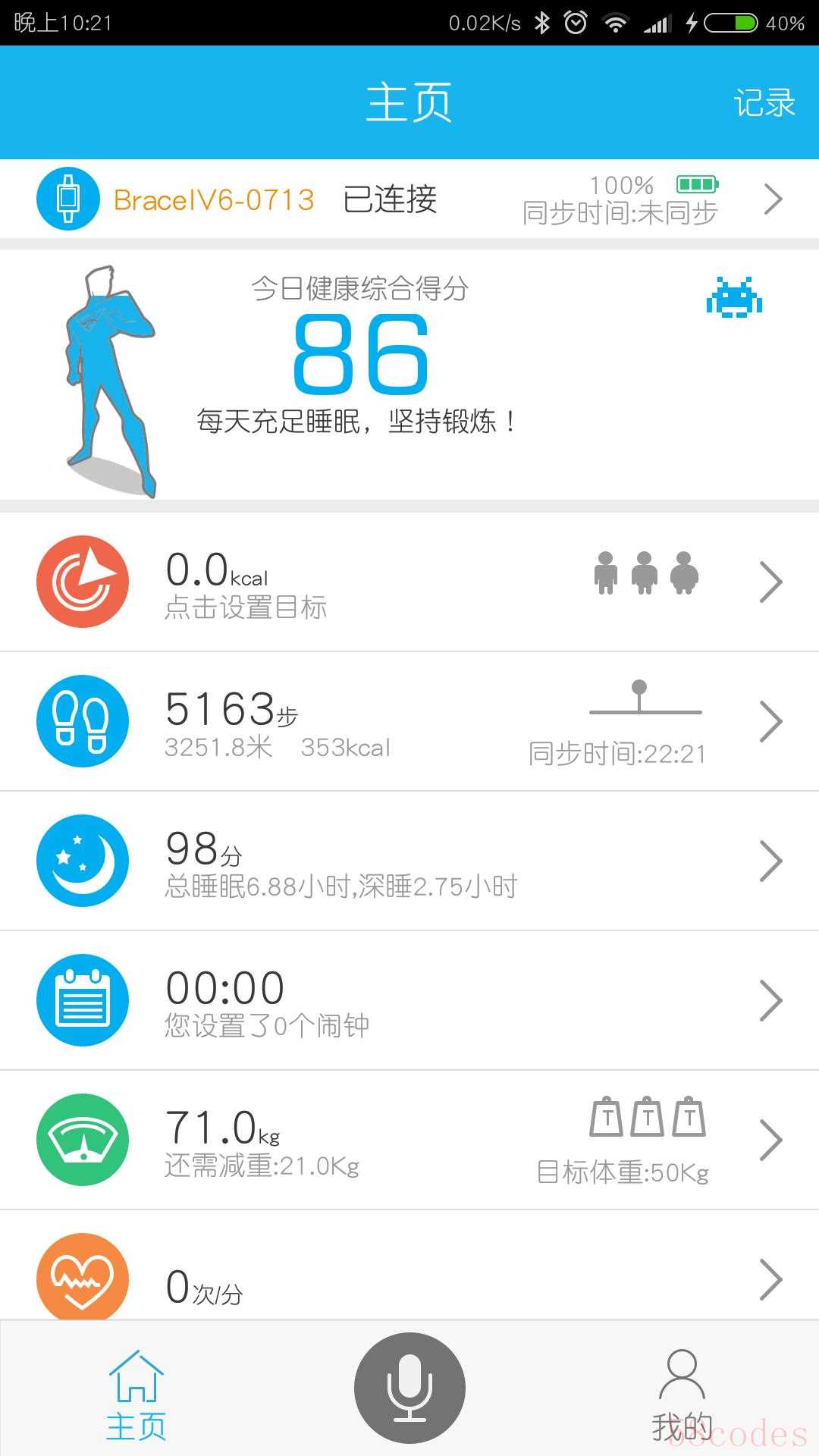819x1456 pixels.
Task: Tap the pixel game icon beside the score
Action: tap(734, 297)
